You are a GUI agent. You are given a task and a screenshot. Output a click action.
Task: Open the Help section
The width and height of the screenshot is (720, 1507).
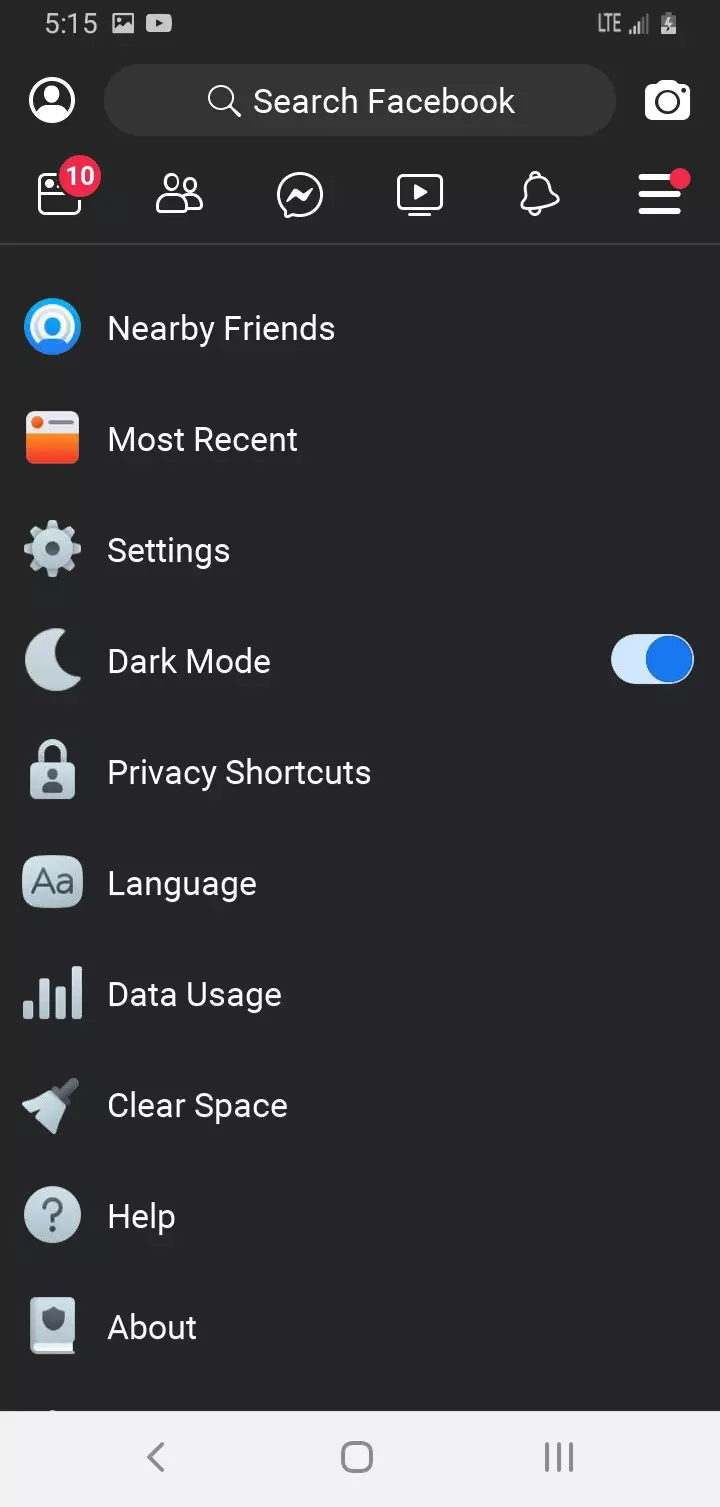(141, 1215)
